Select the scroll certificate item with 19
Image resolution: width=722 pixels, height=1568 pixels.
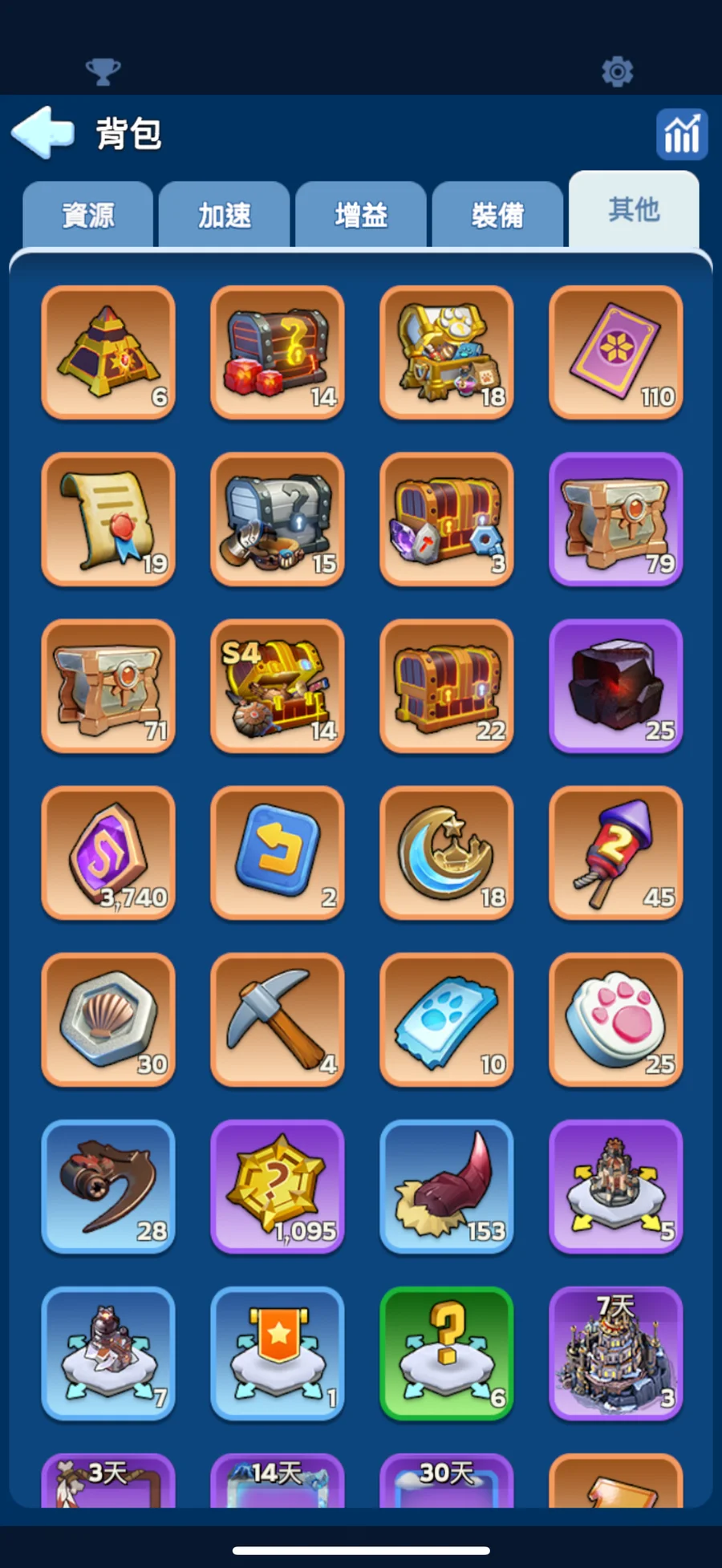pyautogui.click(x=108, y=519)
